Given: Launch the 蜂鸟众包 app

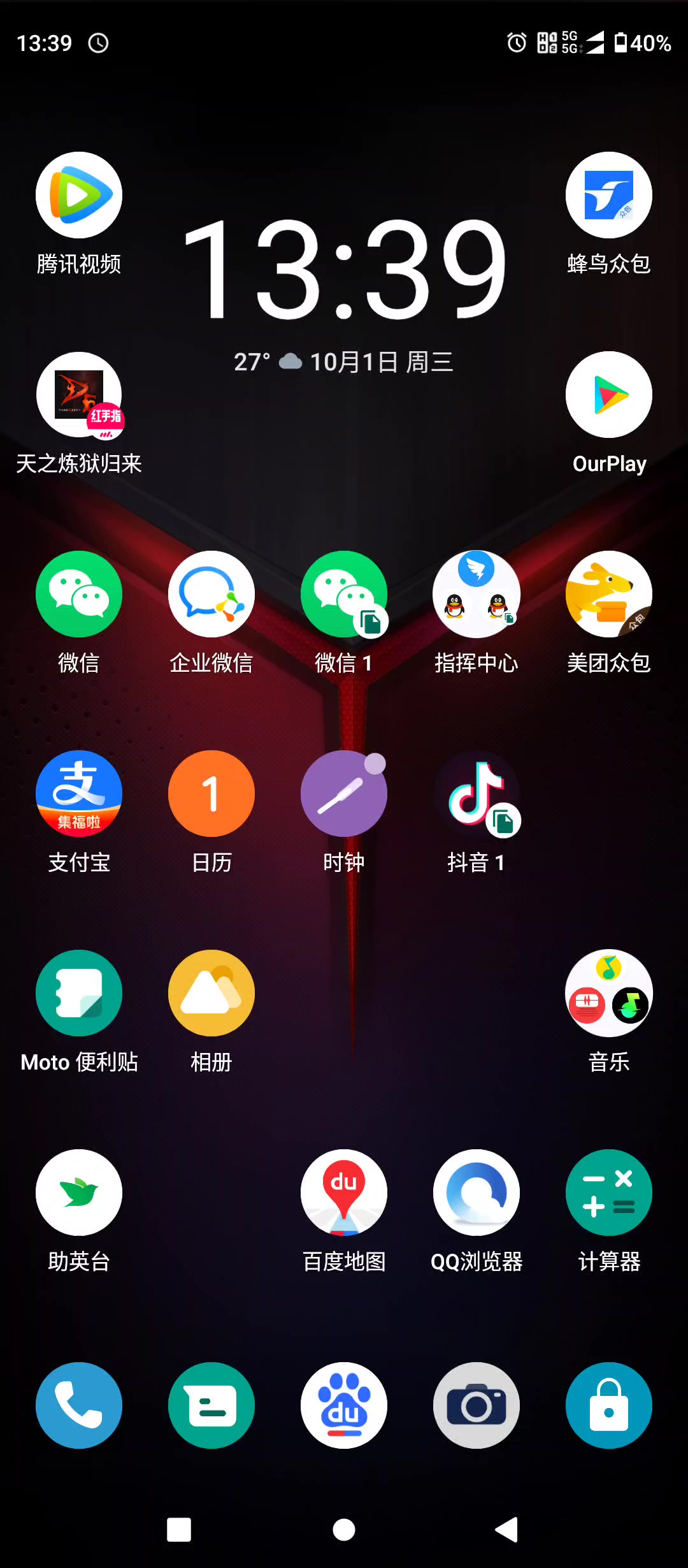Looking at the screenshot, I should point(608,195).
